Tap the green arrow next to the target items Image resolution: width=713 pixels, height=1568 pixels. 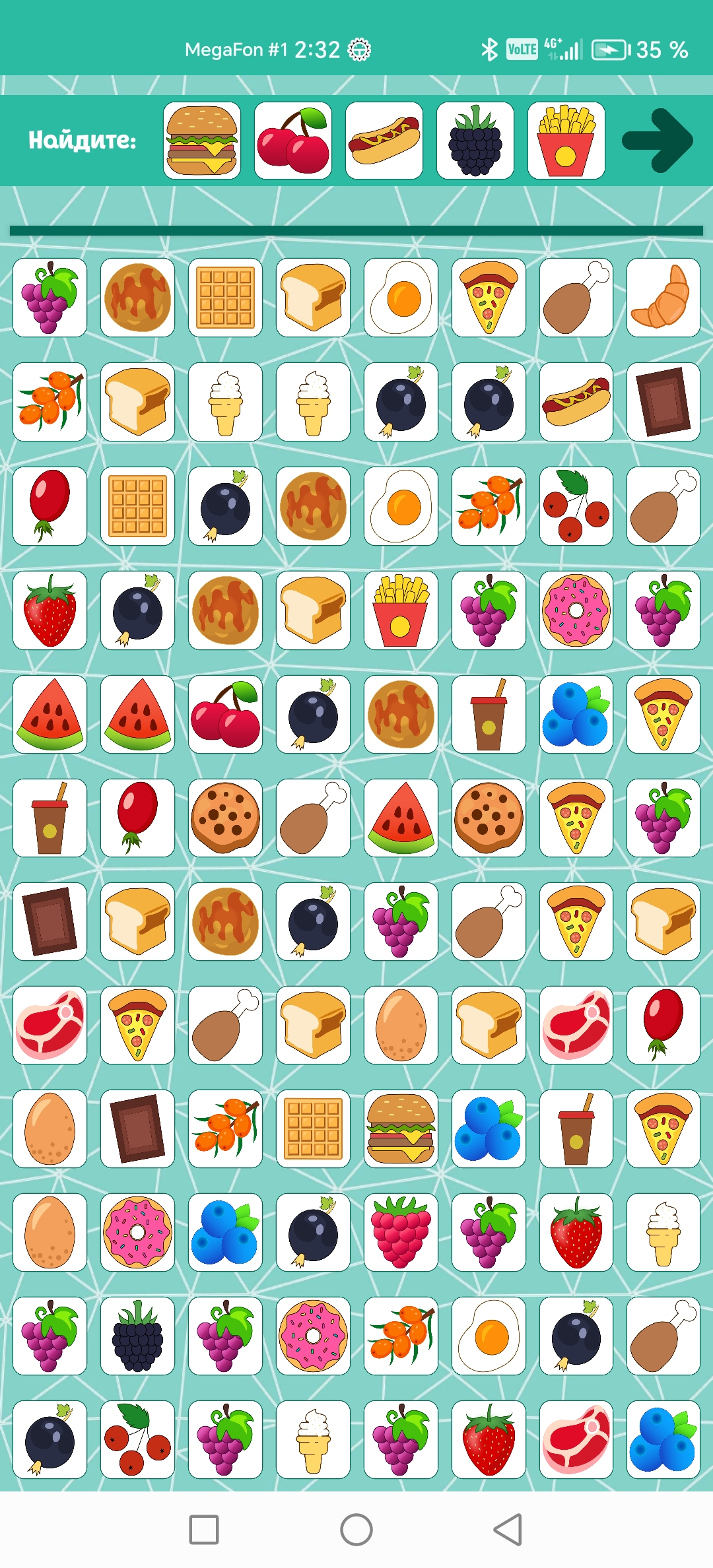pyautogui.click(x=658, y=141)
